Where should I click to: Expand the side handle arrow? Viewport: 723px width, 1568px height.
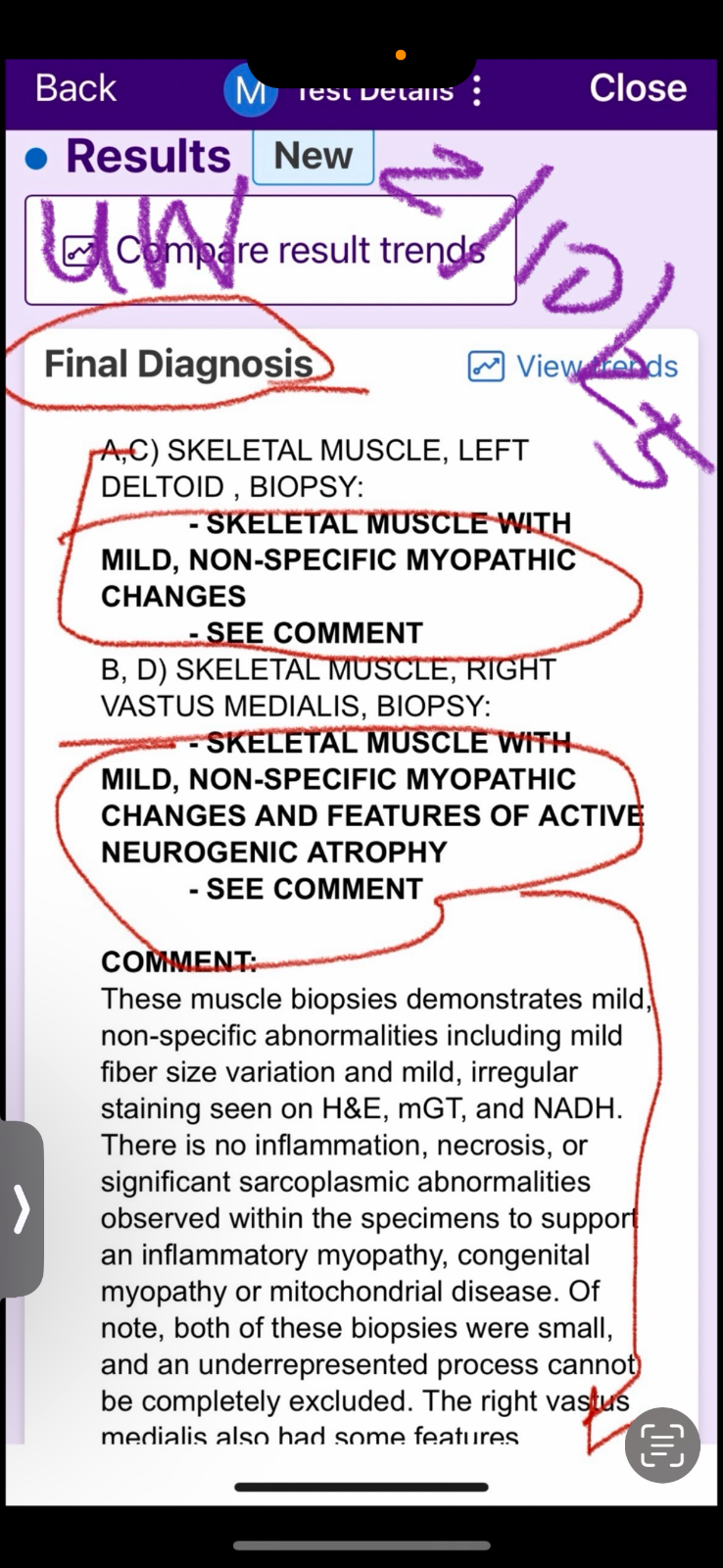coord(22,1209)
